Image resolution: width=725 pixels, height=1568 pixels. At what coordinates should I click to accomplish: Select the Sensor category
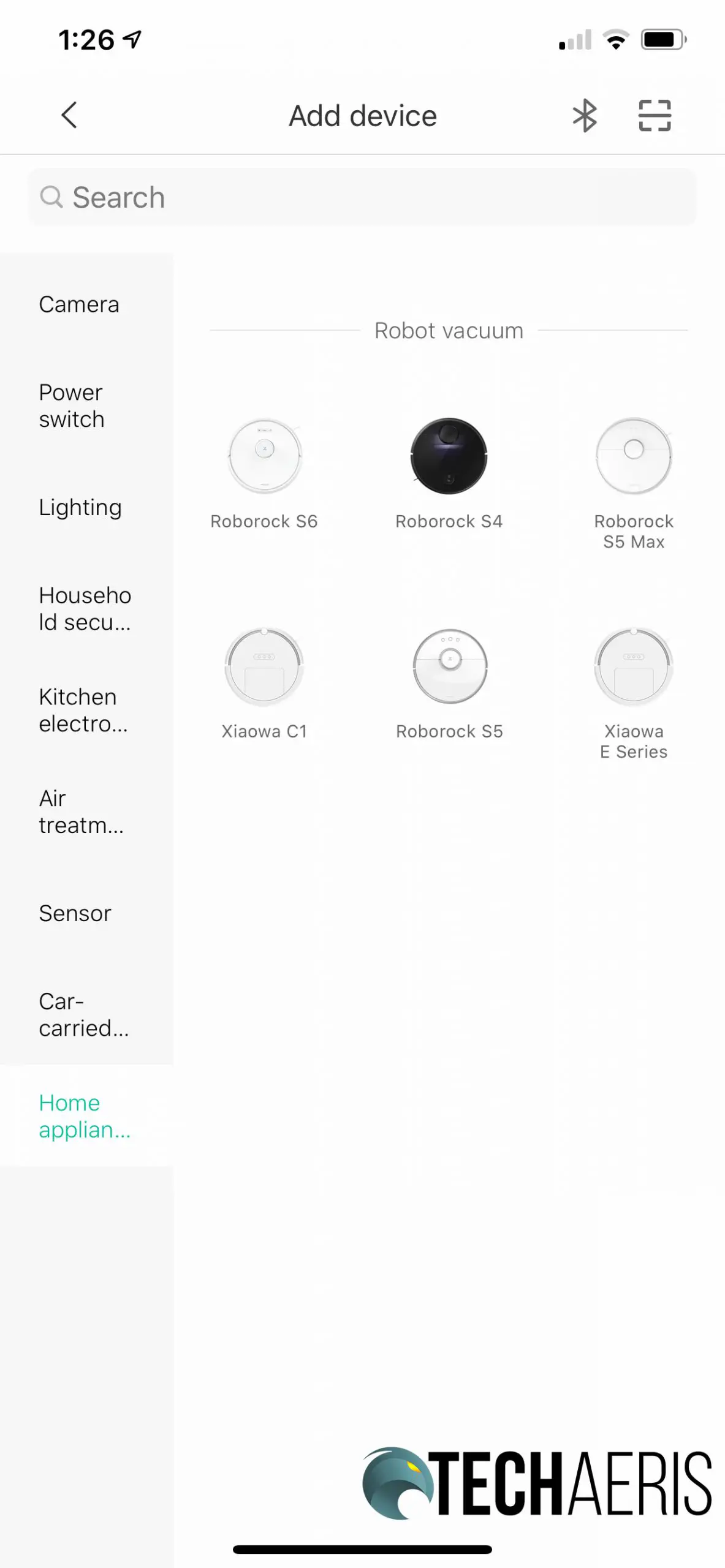[86, 913]
